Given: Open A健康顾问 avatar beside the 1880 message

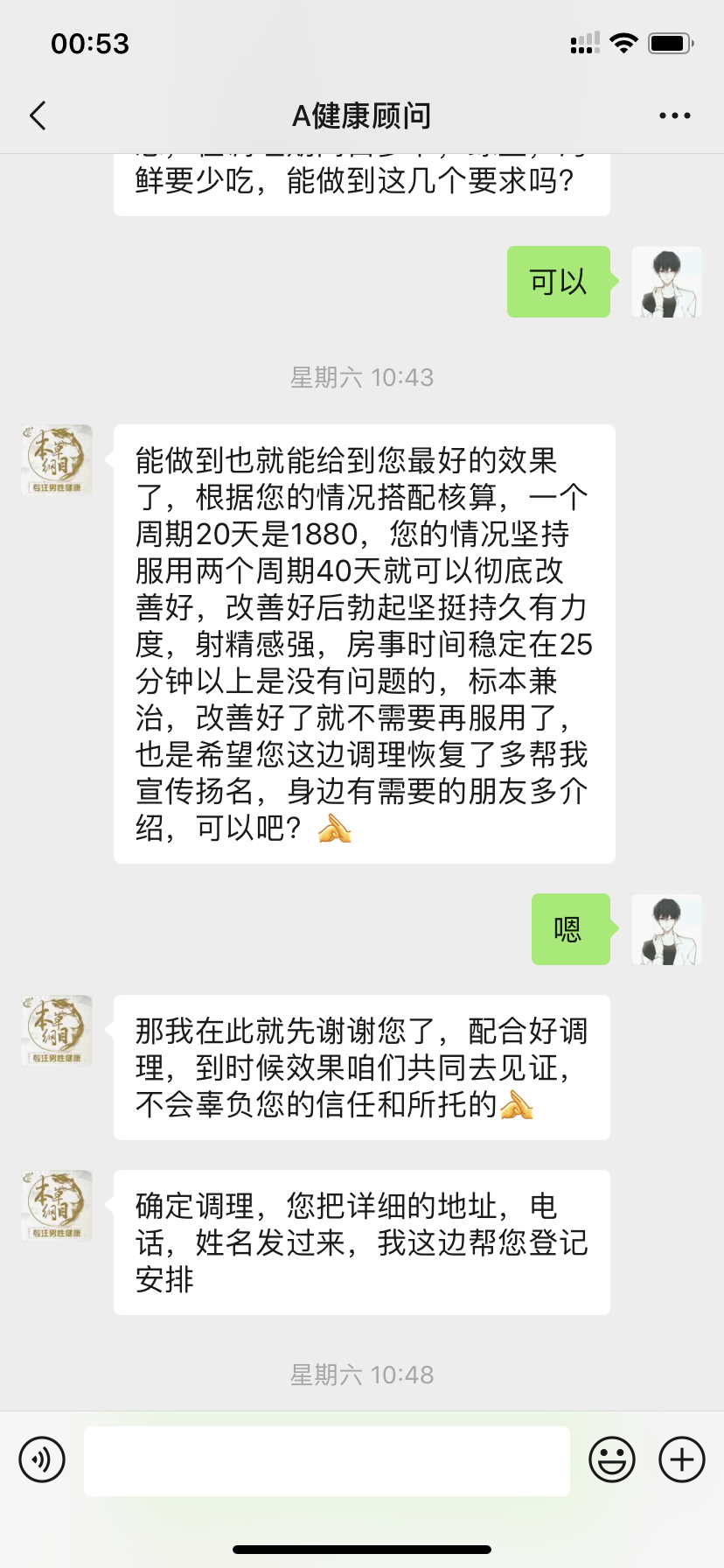Looking at the screenshot, I should [x=57, y=460].
